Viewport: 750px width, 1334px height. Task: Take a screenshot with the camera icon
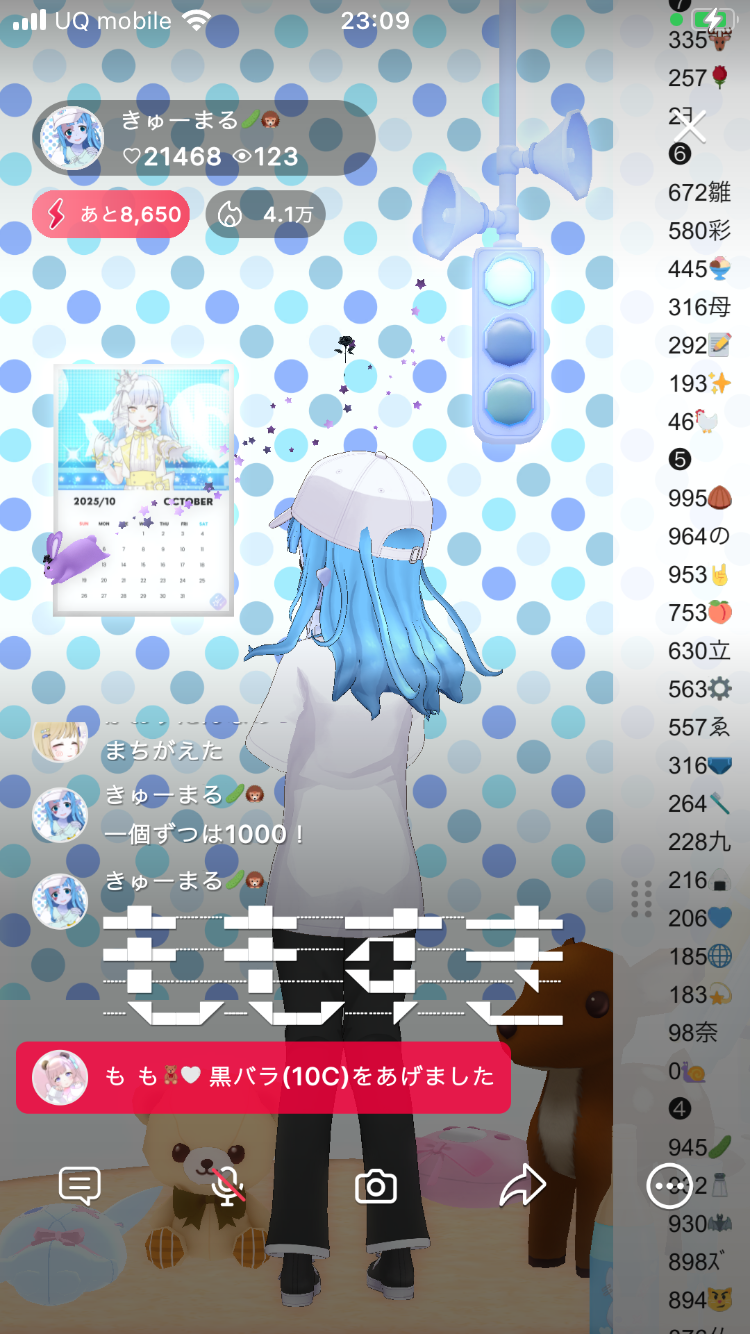pyautogui.click(x=376, y=1187)
